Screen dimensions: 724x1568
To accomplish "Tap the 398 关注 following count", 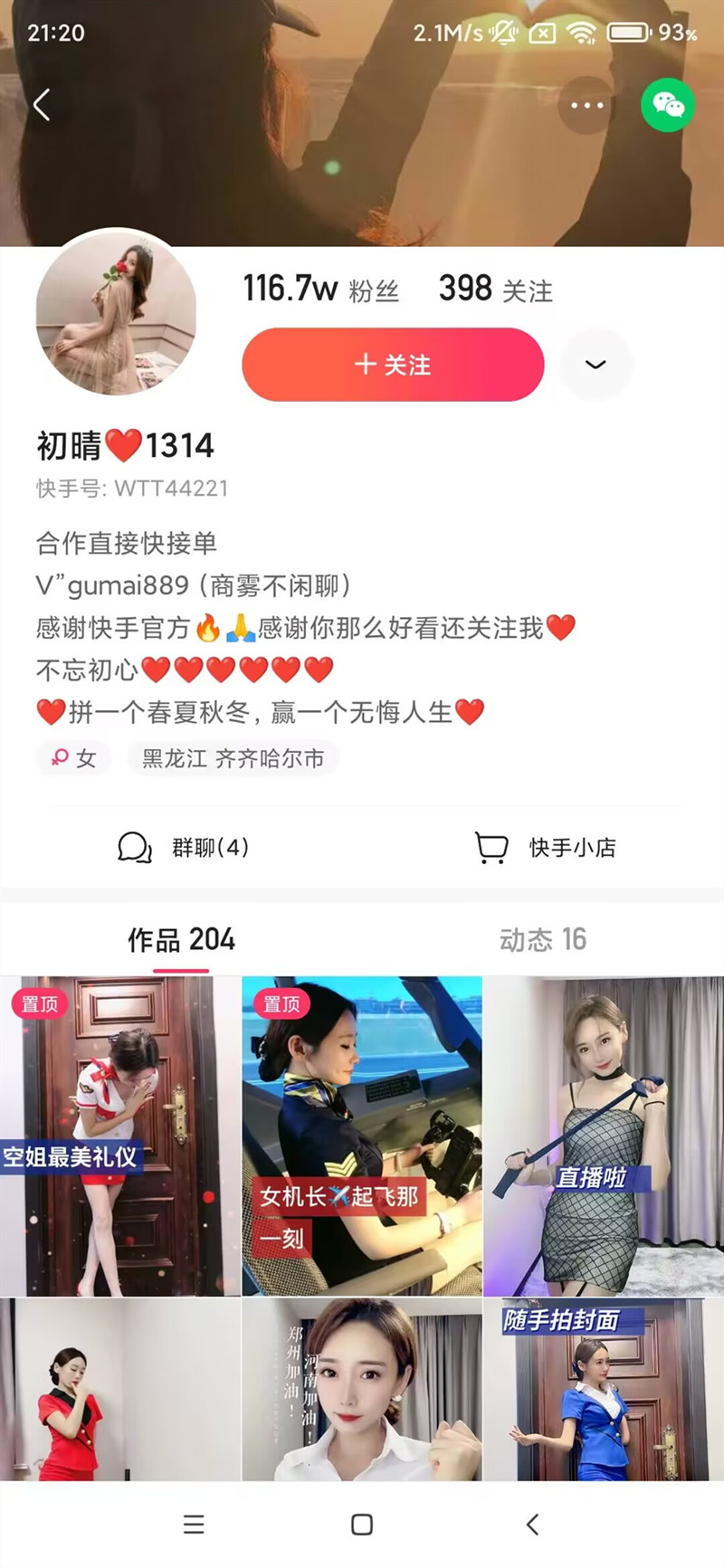I will click(x=494, y=290).
